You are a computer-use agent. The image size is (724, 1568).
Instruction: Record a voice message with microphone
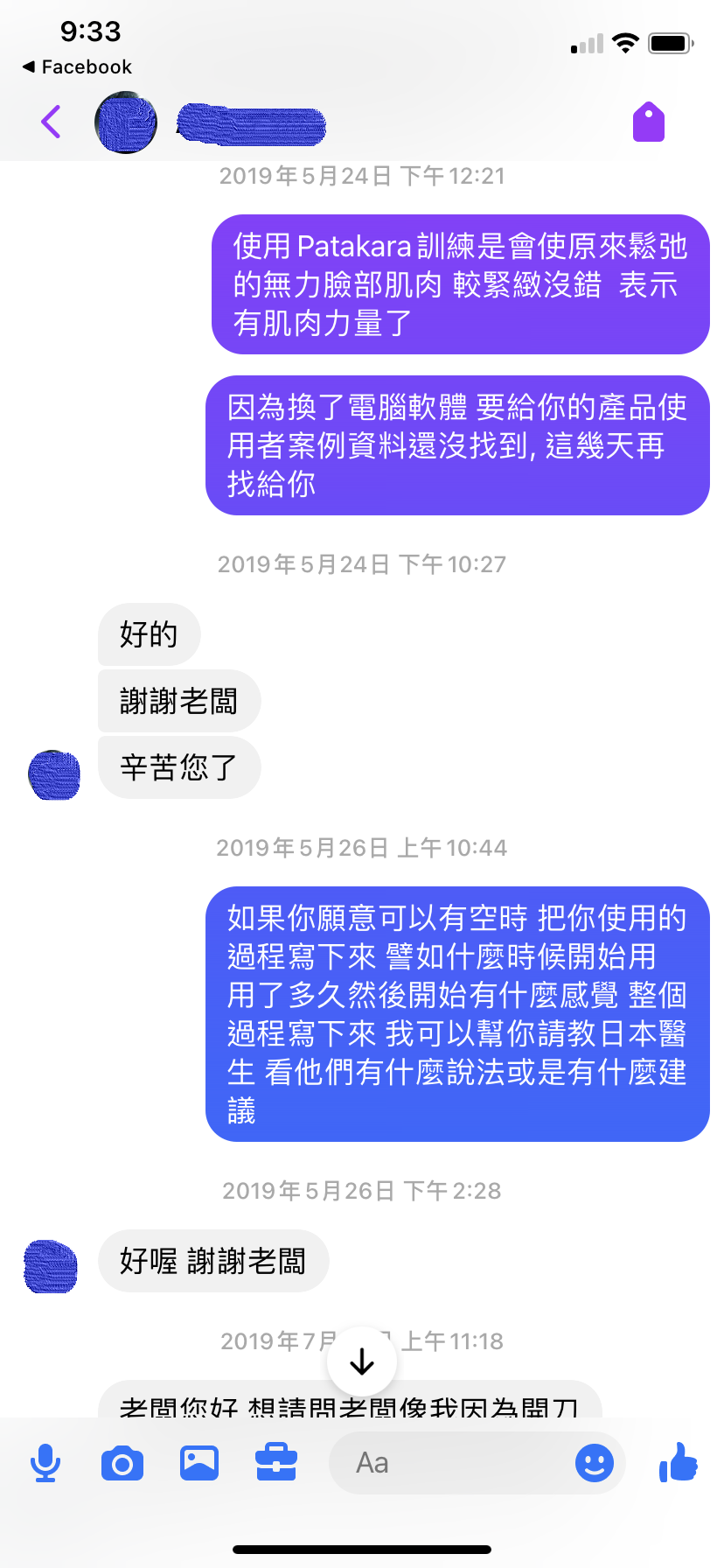pyautogui.click(x=45, y=1463)
